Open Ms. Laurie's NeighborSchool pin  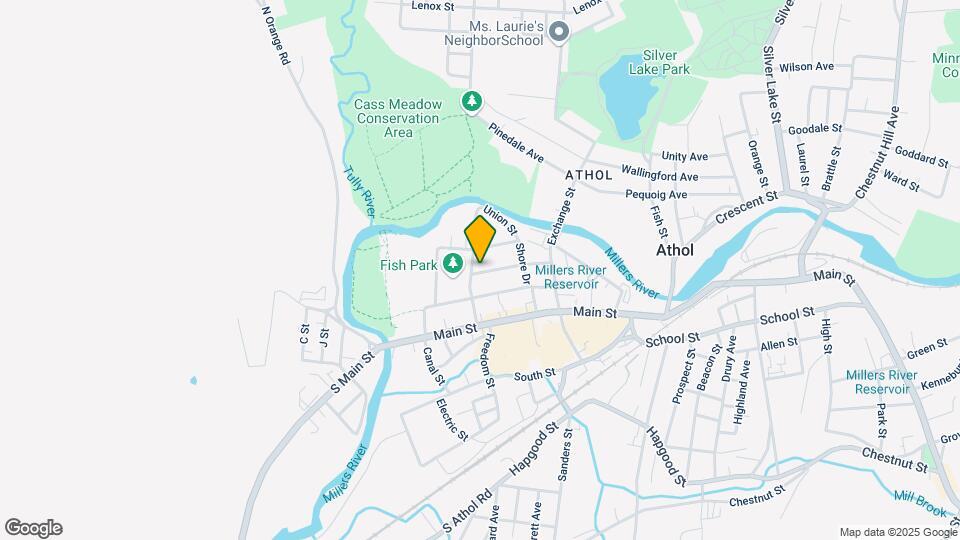pos(559,34)
